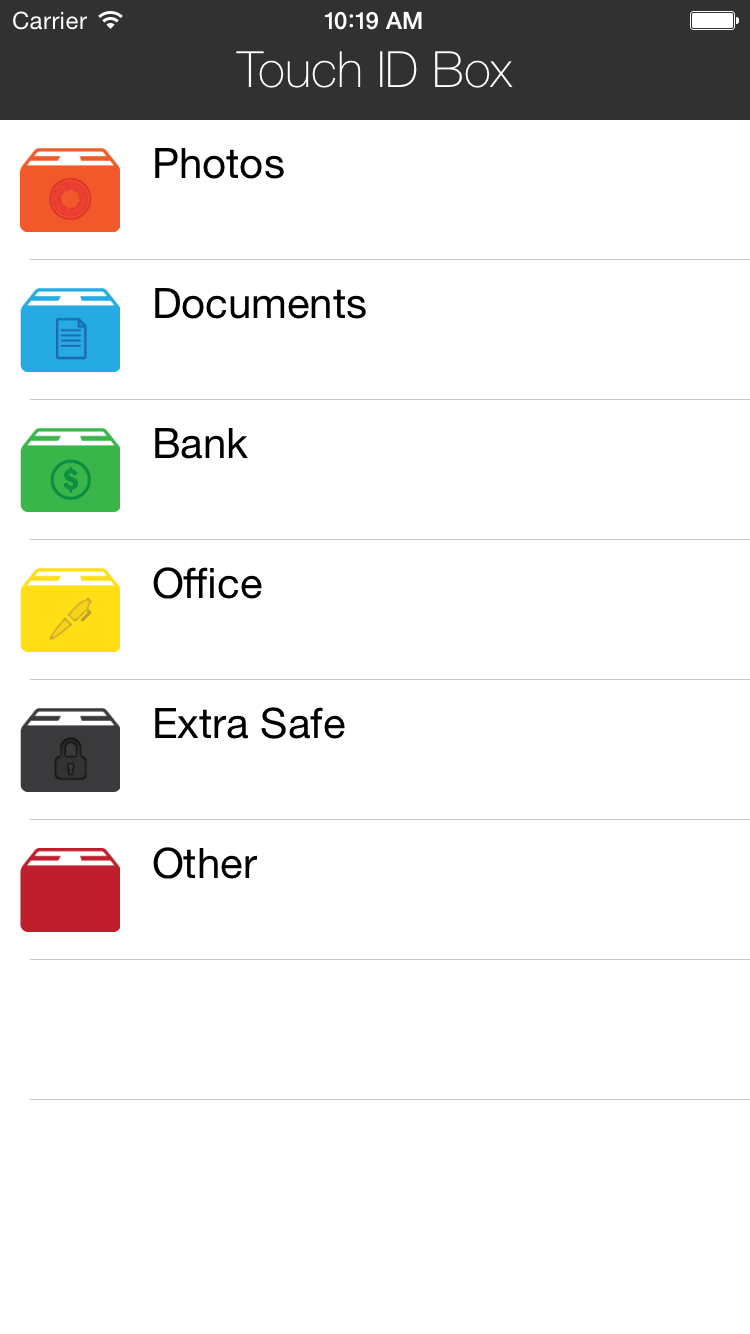
Task: Tap the empty row below Other
Action: [x=375, y=1030]
